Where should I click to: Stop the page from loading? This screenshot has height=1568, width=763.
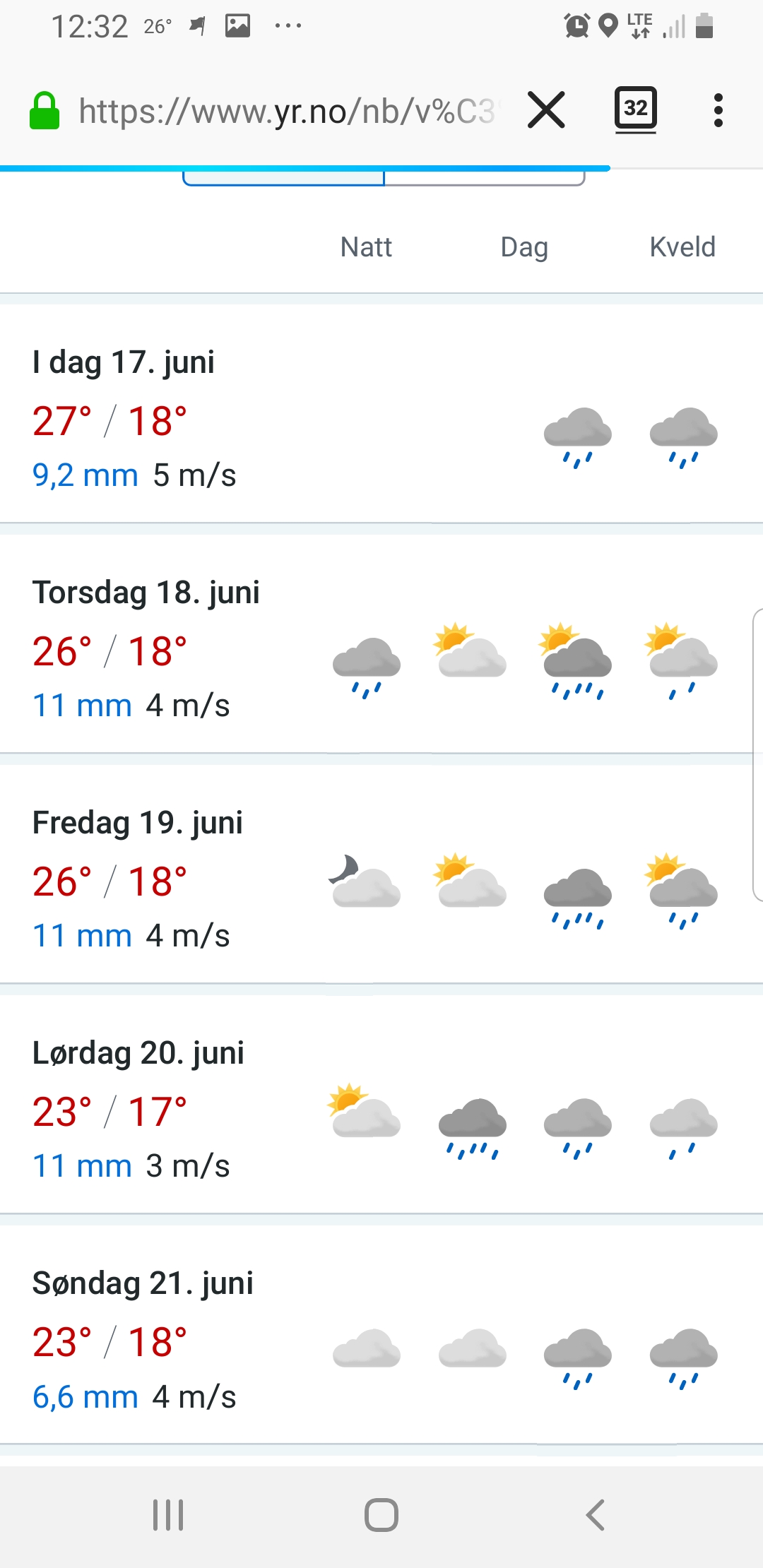tap(546, 110)
